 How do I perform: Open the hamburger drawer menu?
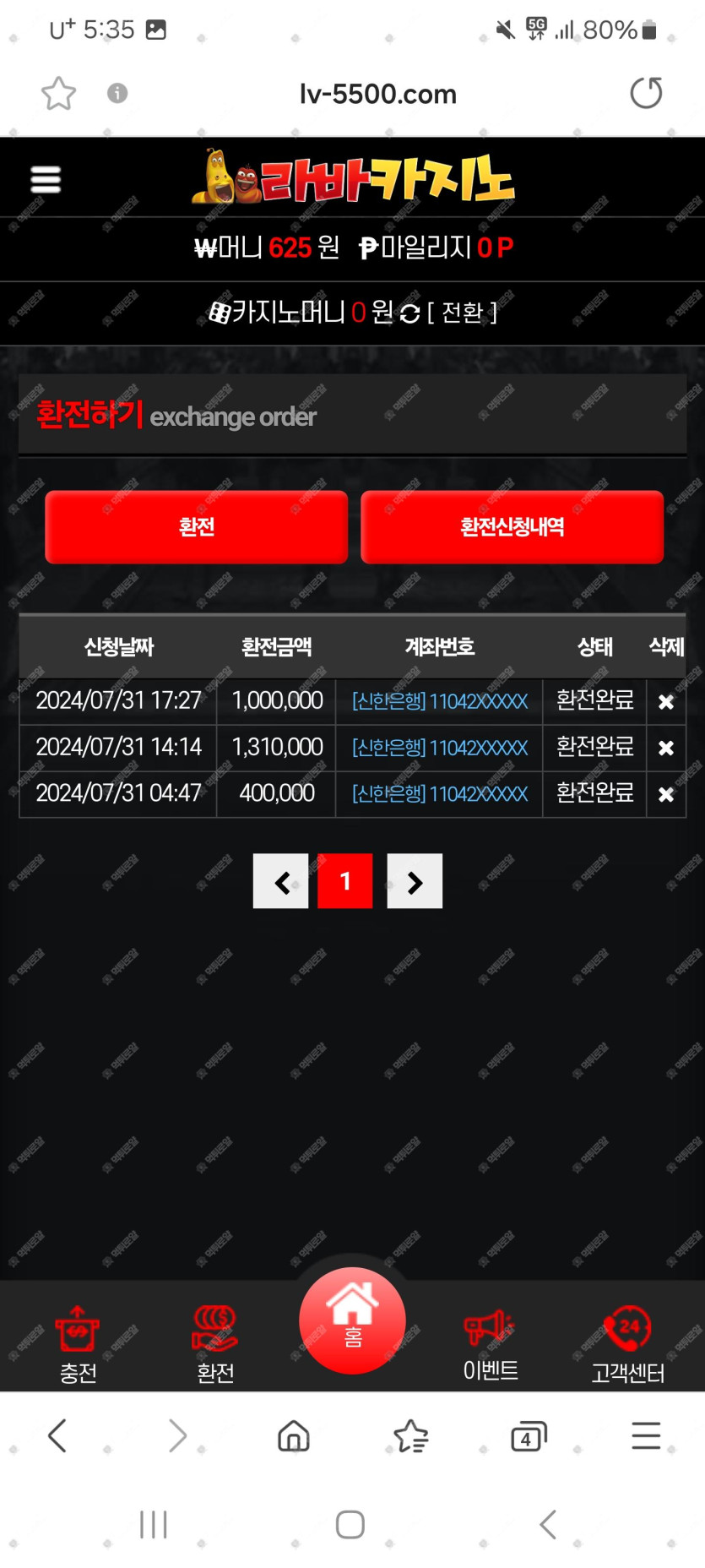click(46, 179)
